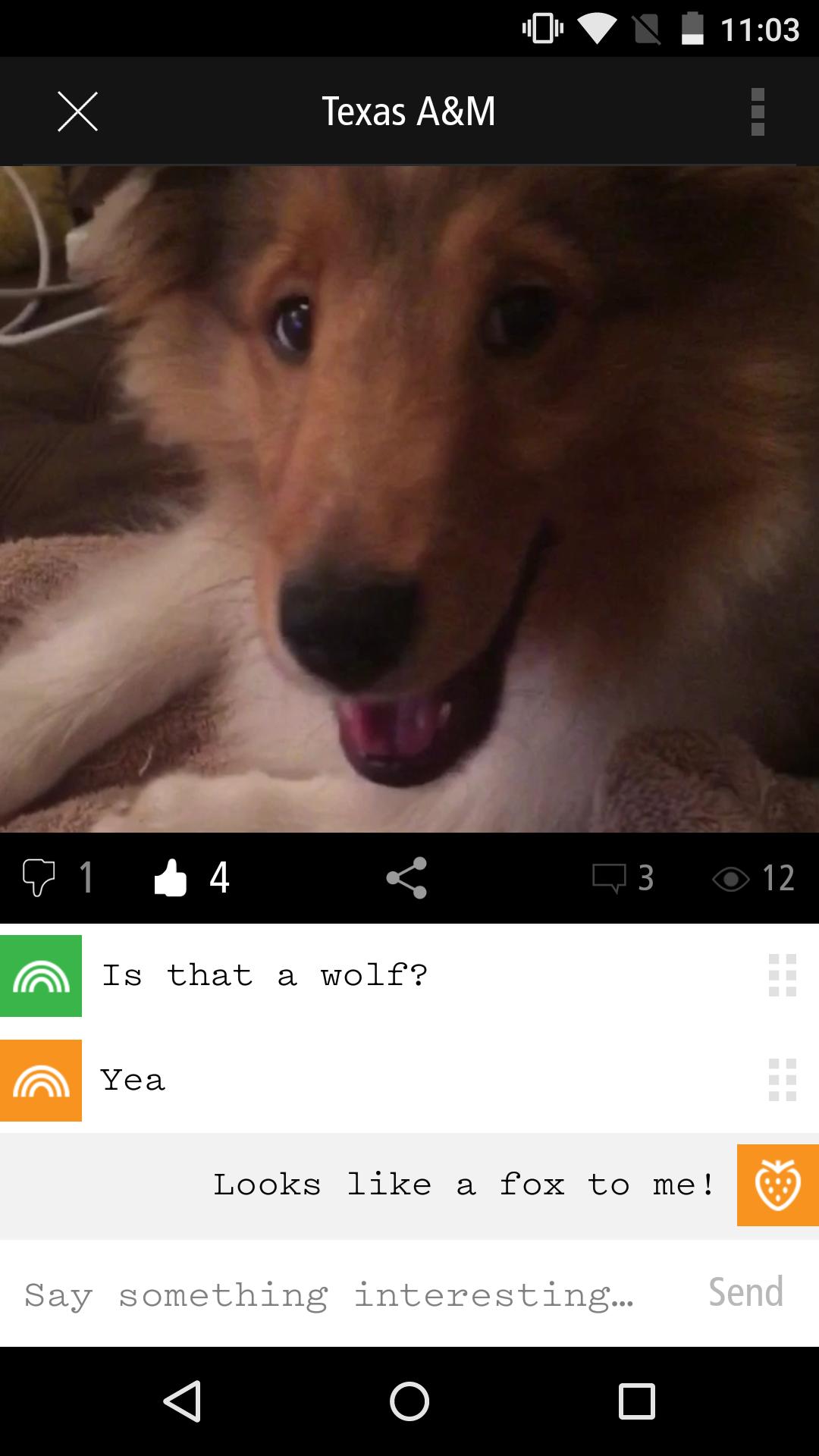This screenshot has height=1456, width=819.
Task: Close the Texas A&M post view
Action: pos(77,111)
